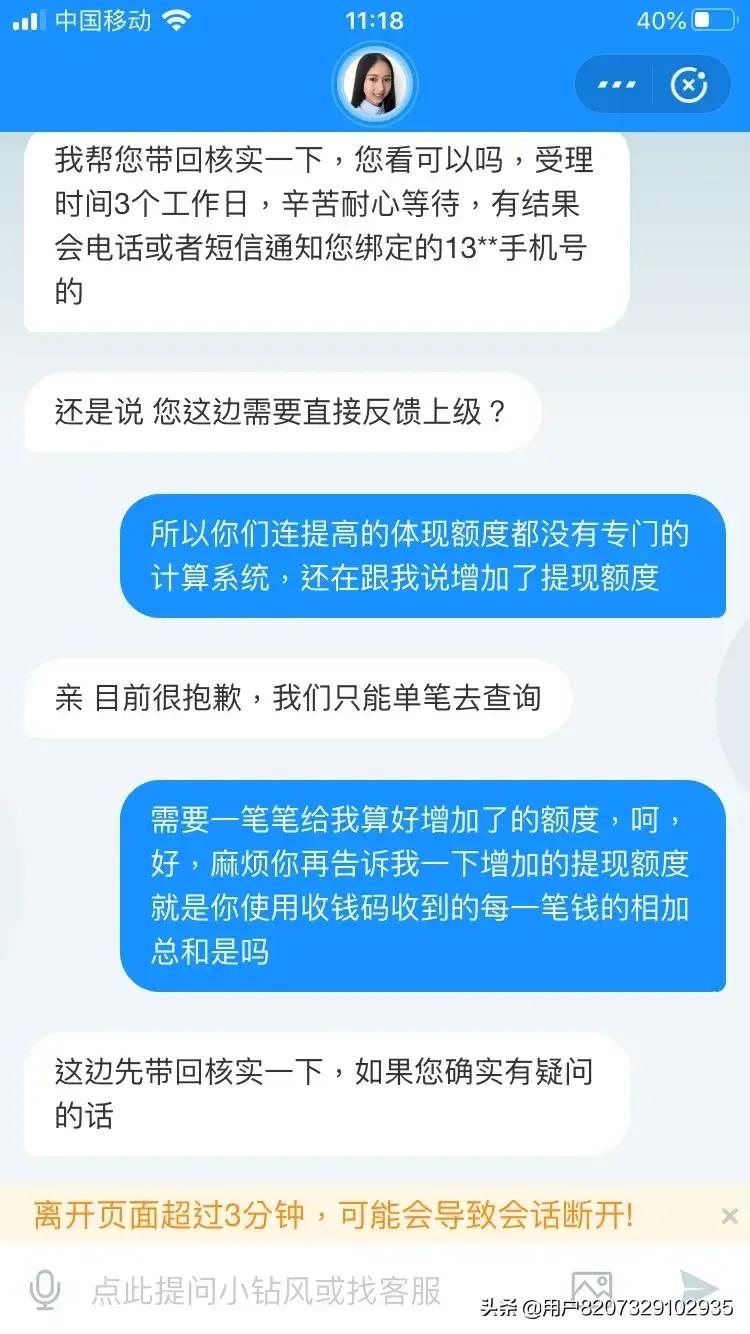Screen dimensions: 750x1334
Task: Dismiss the yellow session disconnect warning banner
Action: (x=729, y=1216)
